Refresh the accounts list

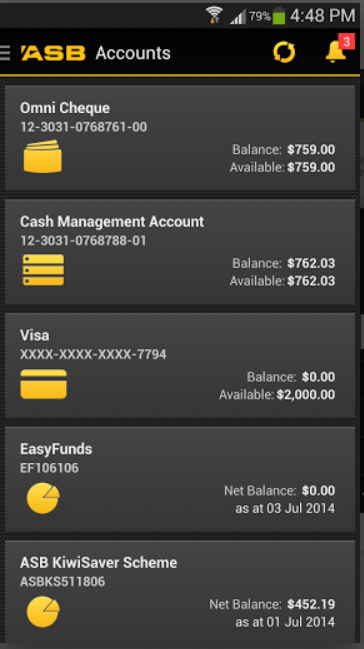pyautogui.click(x=284, y=53)
